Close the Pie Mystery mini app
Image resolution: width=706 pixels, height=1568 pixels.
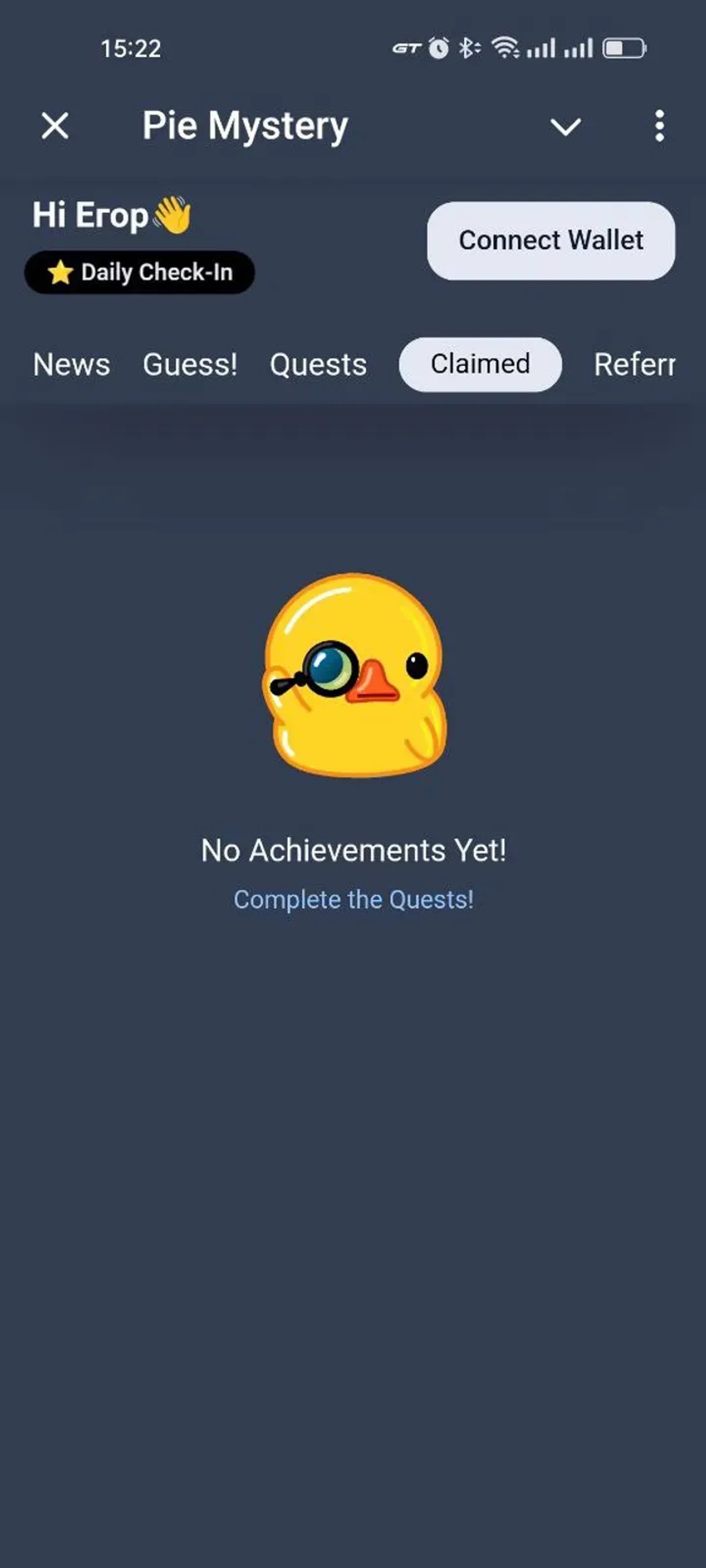pos(55,126)
